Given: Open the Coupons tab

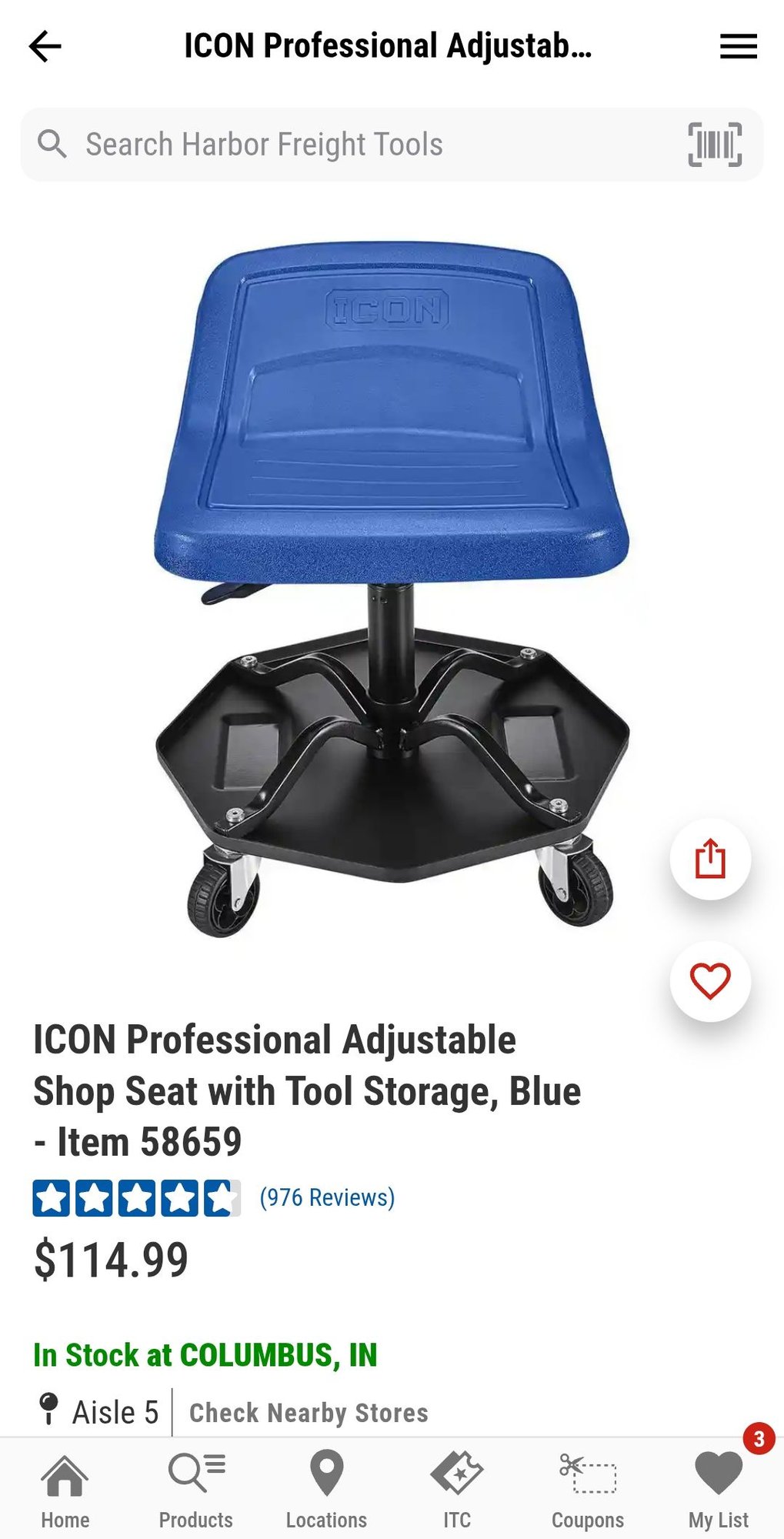Looking at the screenshot, I should [x=588, y=1491].
